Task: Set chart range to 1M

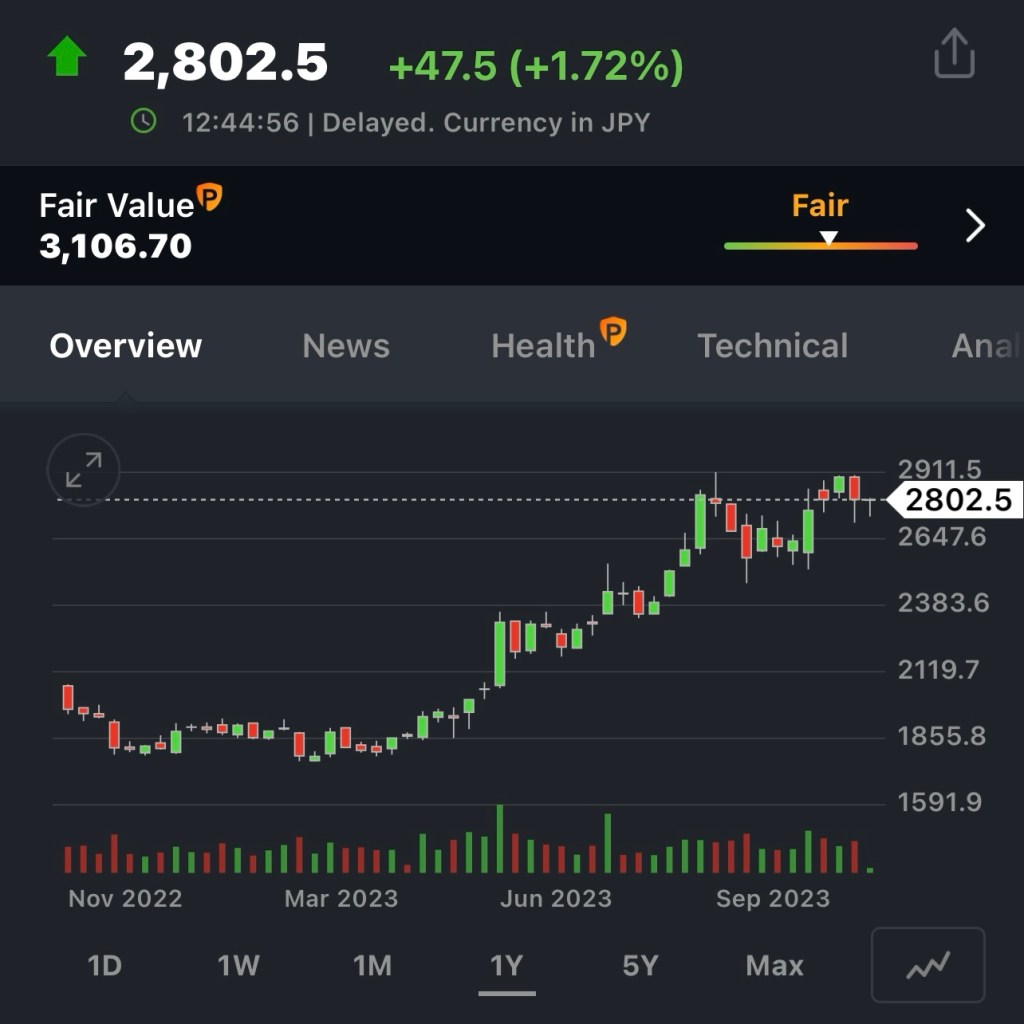Action: tap(372, 966)
